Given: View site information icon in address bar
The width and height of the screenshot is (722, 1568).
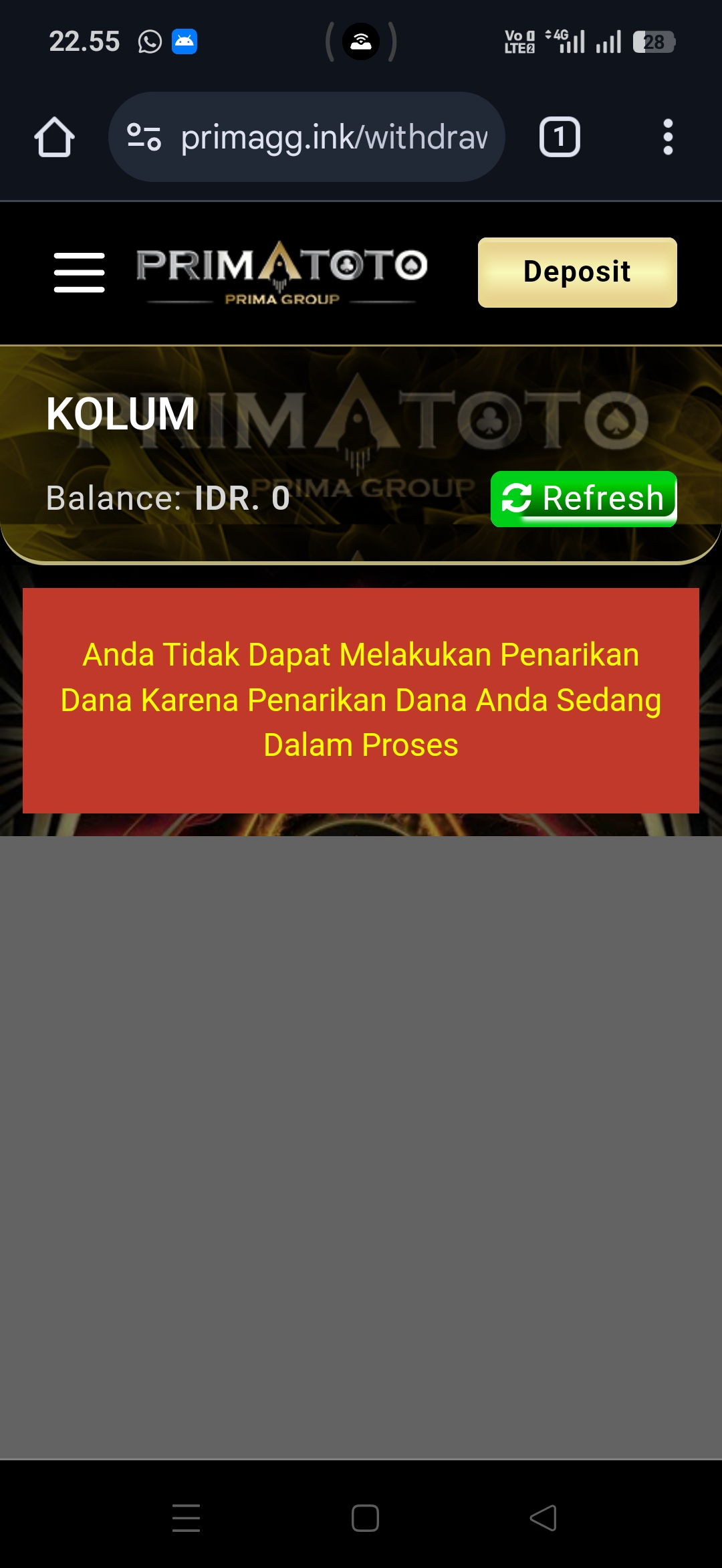Looking at the screenshot, I should click(x=144, y=137).
